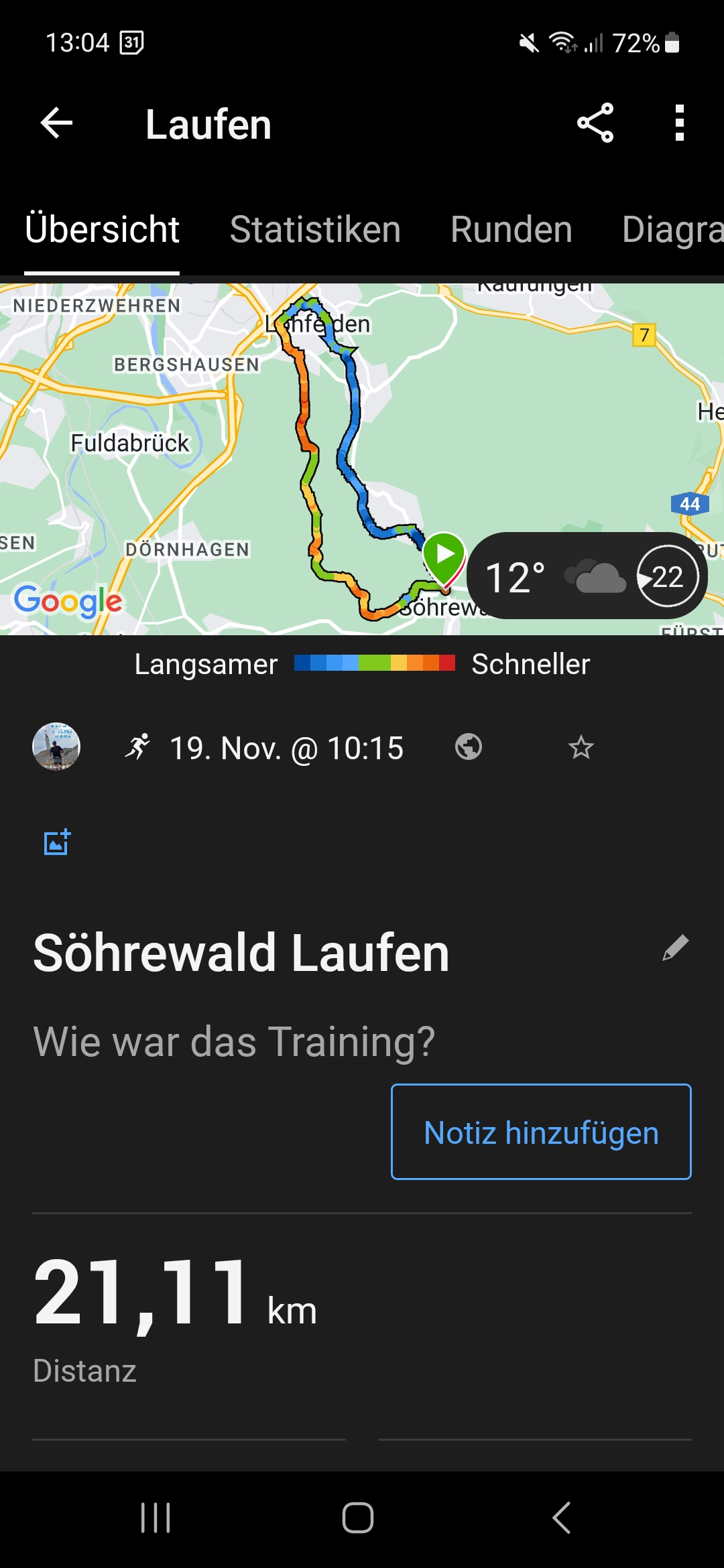Tap the system home button
The height and width of the screenshot is (1568, 724).
(358, 1518)
